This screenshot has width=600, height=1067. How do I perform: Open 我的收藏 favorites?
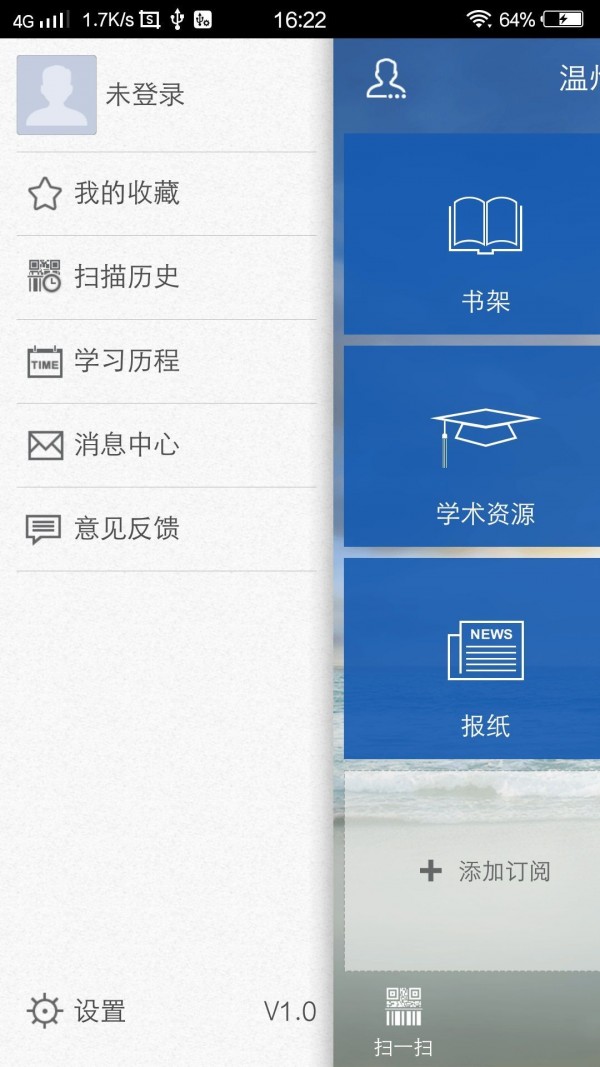[125, 193]
